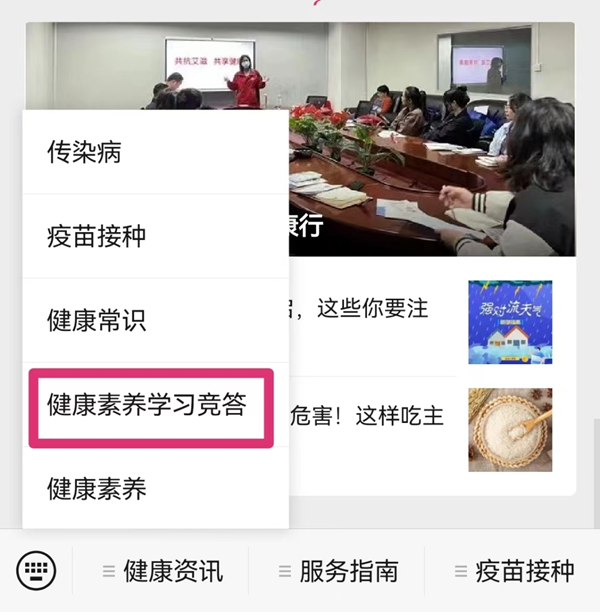Open the 传染病 menu item

coord(155,152)
